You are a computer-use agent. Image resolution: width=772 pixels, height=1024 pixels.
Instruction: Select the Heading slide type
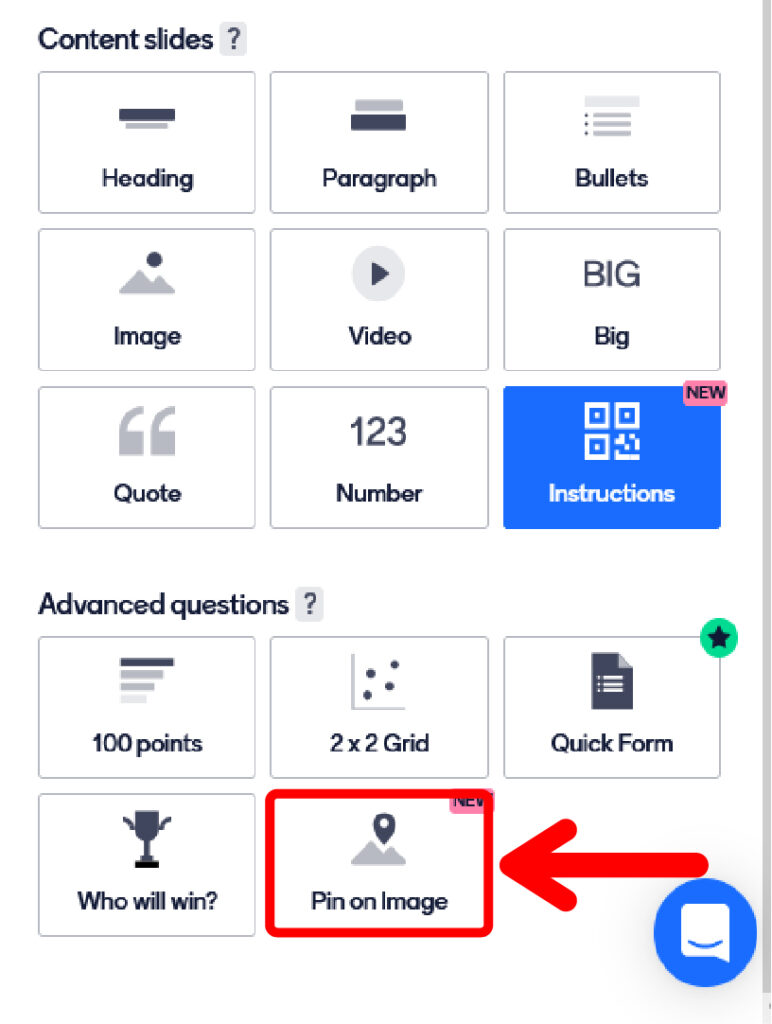tap(147, 142)
